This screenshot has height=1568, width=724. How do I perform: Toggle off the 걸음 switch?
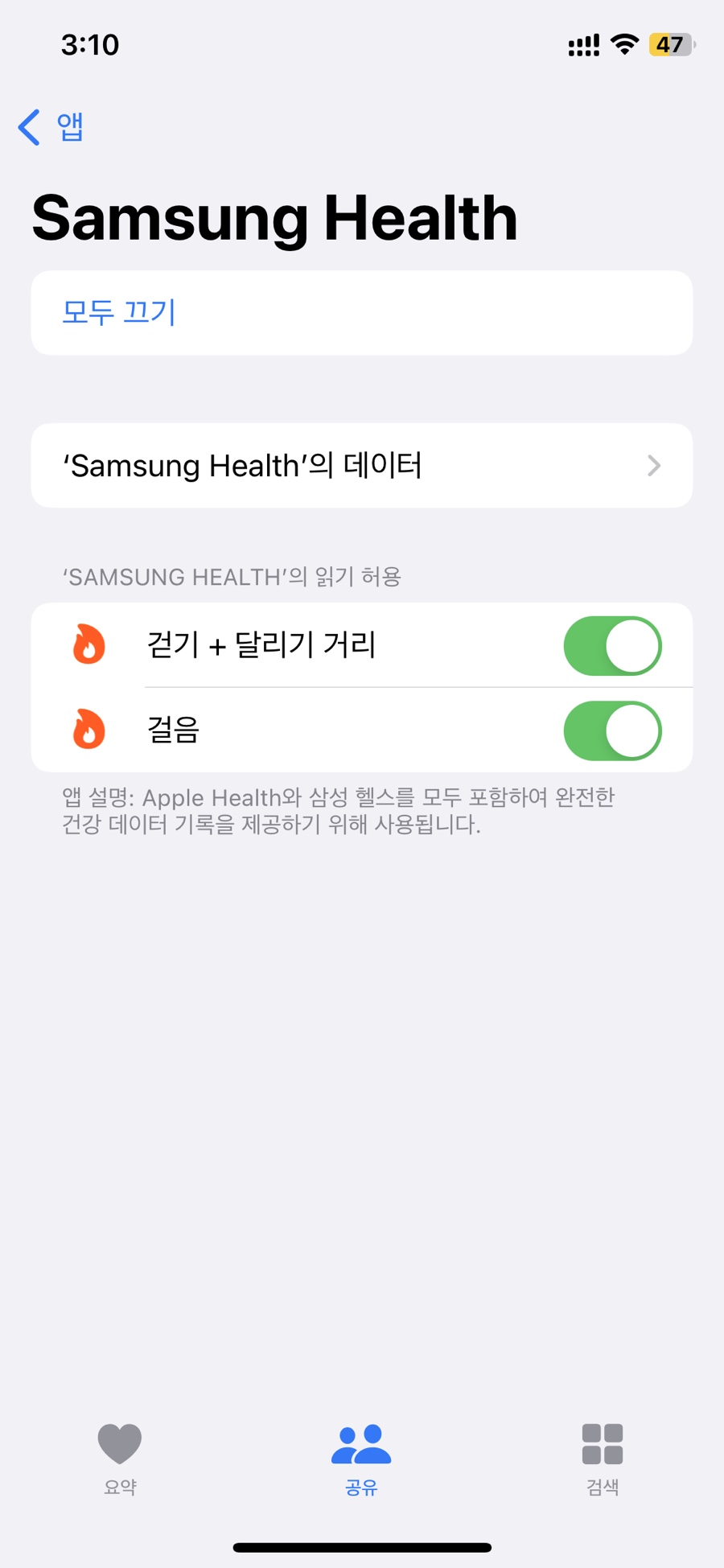point(612,730)
